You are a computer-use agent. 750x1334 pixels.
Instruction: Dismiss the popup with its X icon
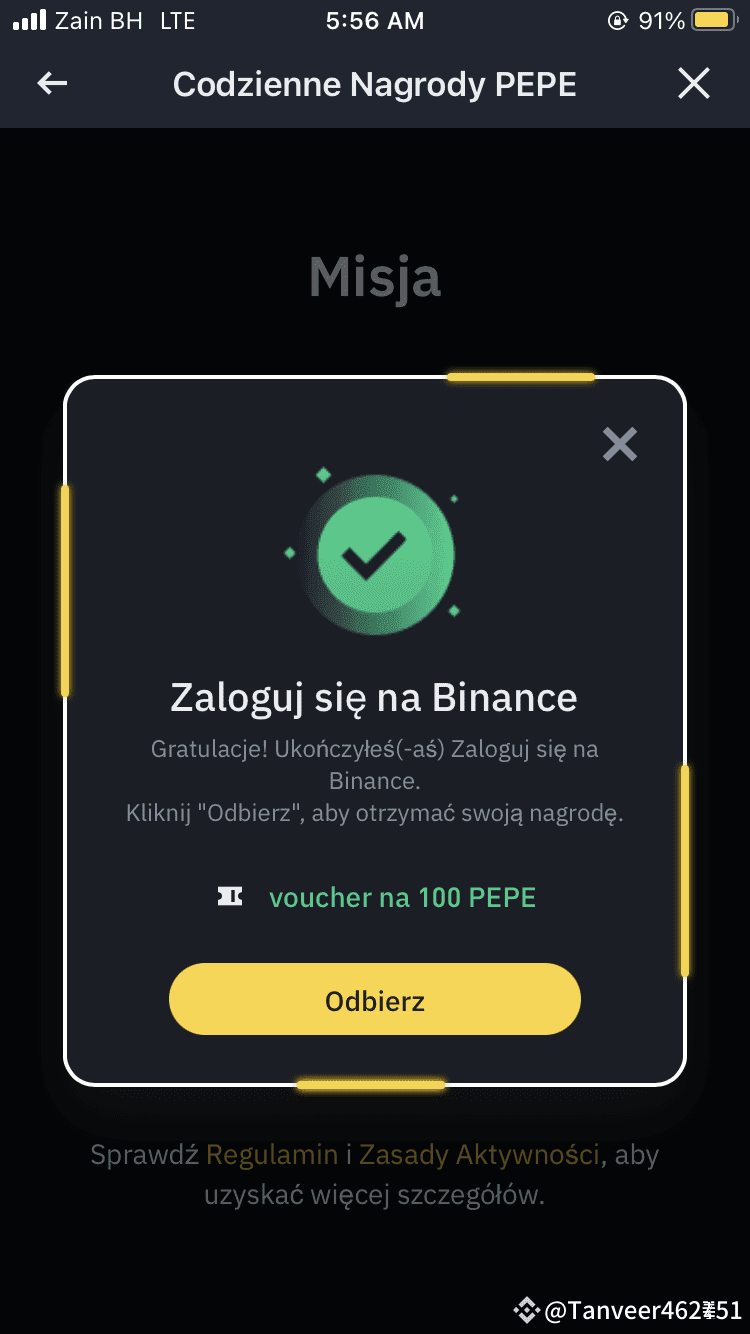tap(619, 444)
